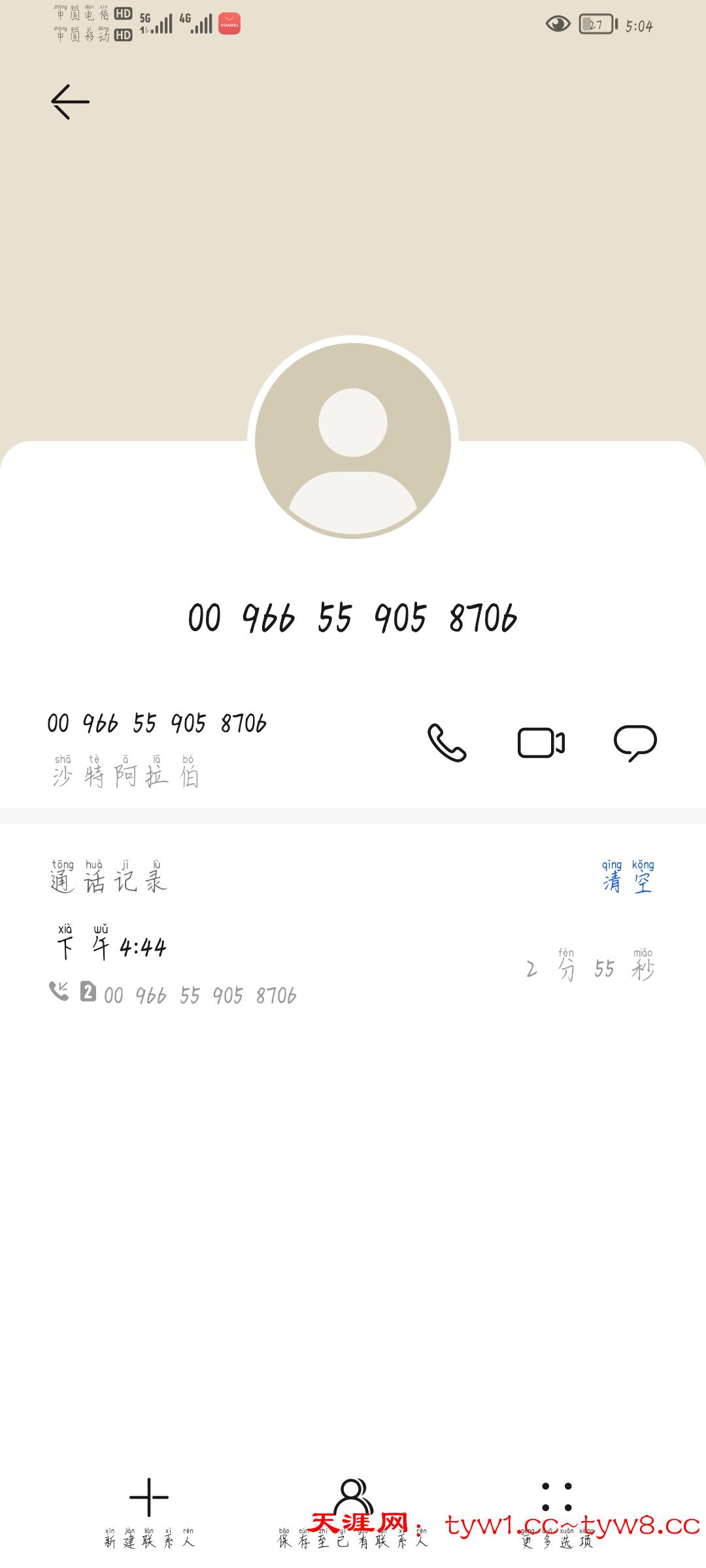Screen dimensions: 706x1568
Task: Call 00 966 55 905 8706
Action: point(447,743)
